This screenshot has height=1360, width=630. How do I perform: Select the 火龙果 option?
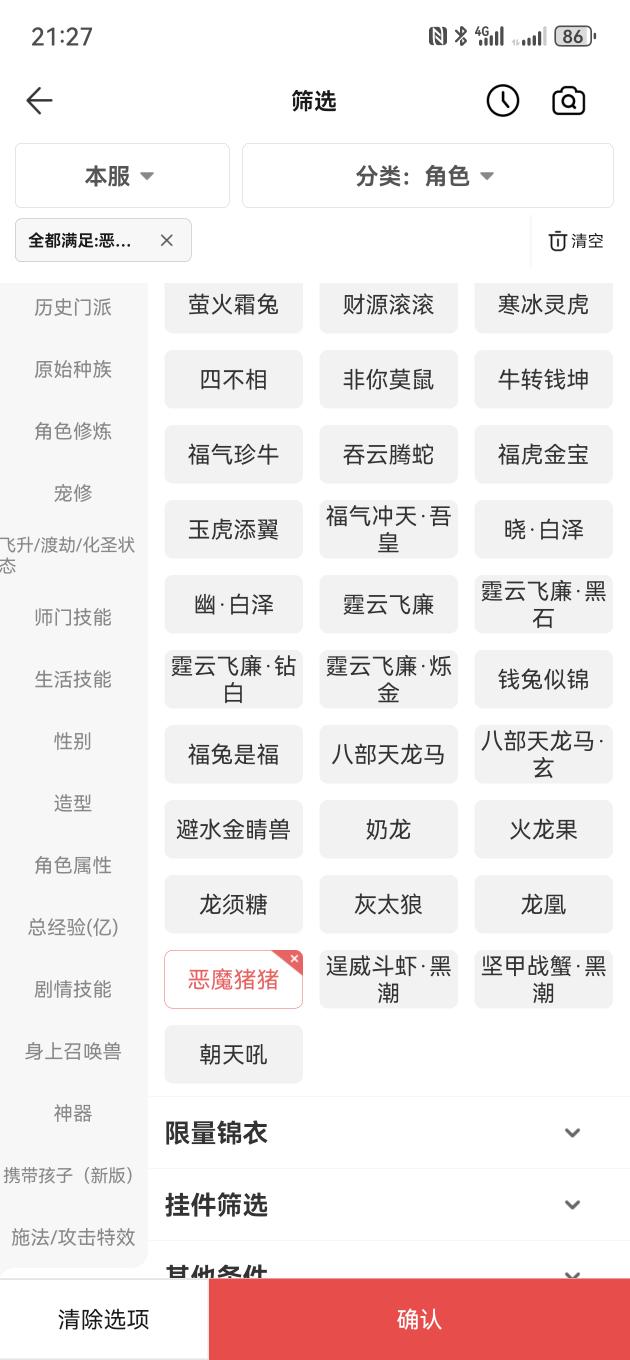(543, 829)
